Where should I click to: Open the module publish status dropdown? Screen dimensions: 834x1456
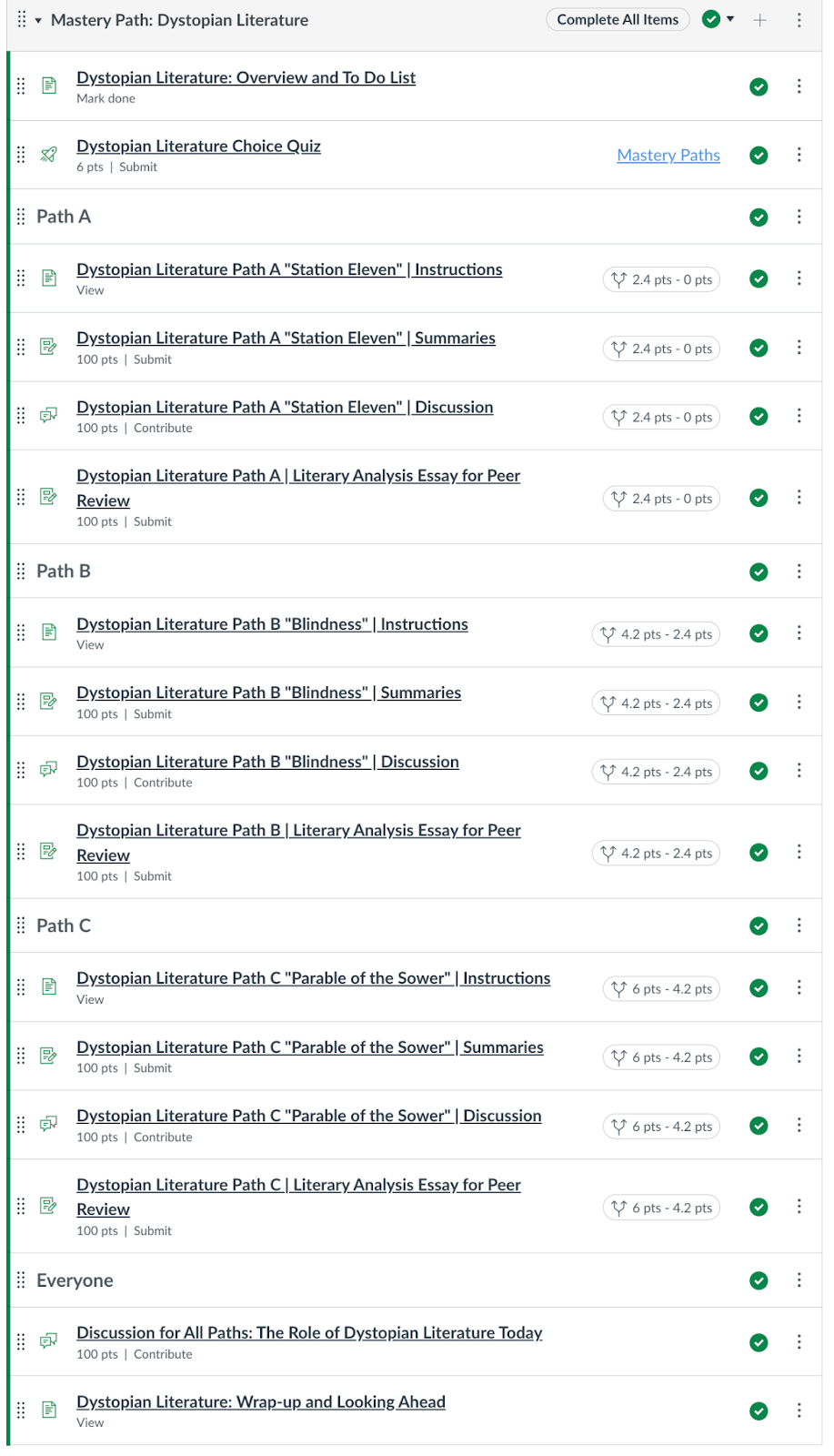718,19
